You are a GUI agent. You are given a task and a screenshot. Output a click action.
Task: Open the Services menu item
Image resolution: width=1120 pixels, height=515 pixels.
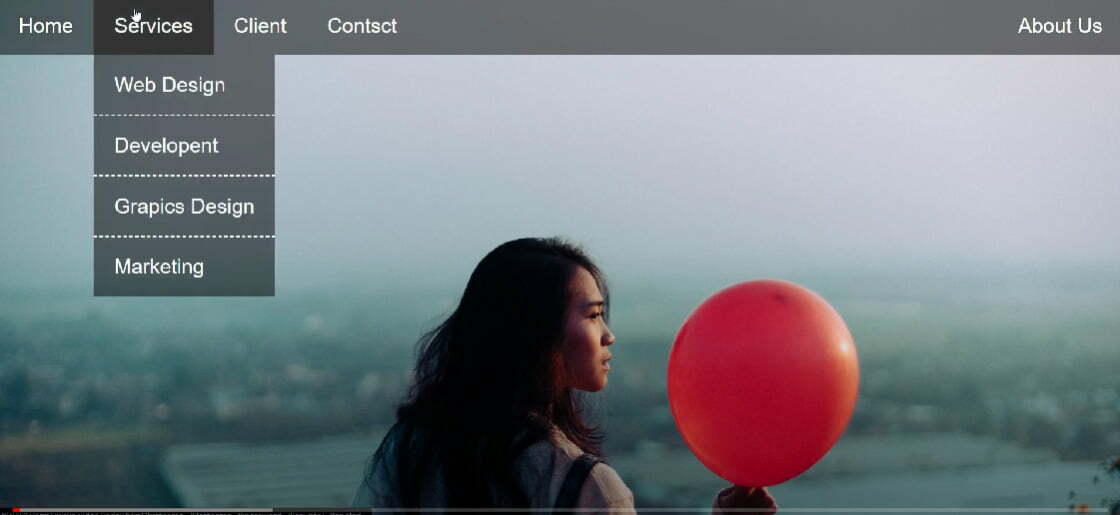153,26
